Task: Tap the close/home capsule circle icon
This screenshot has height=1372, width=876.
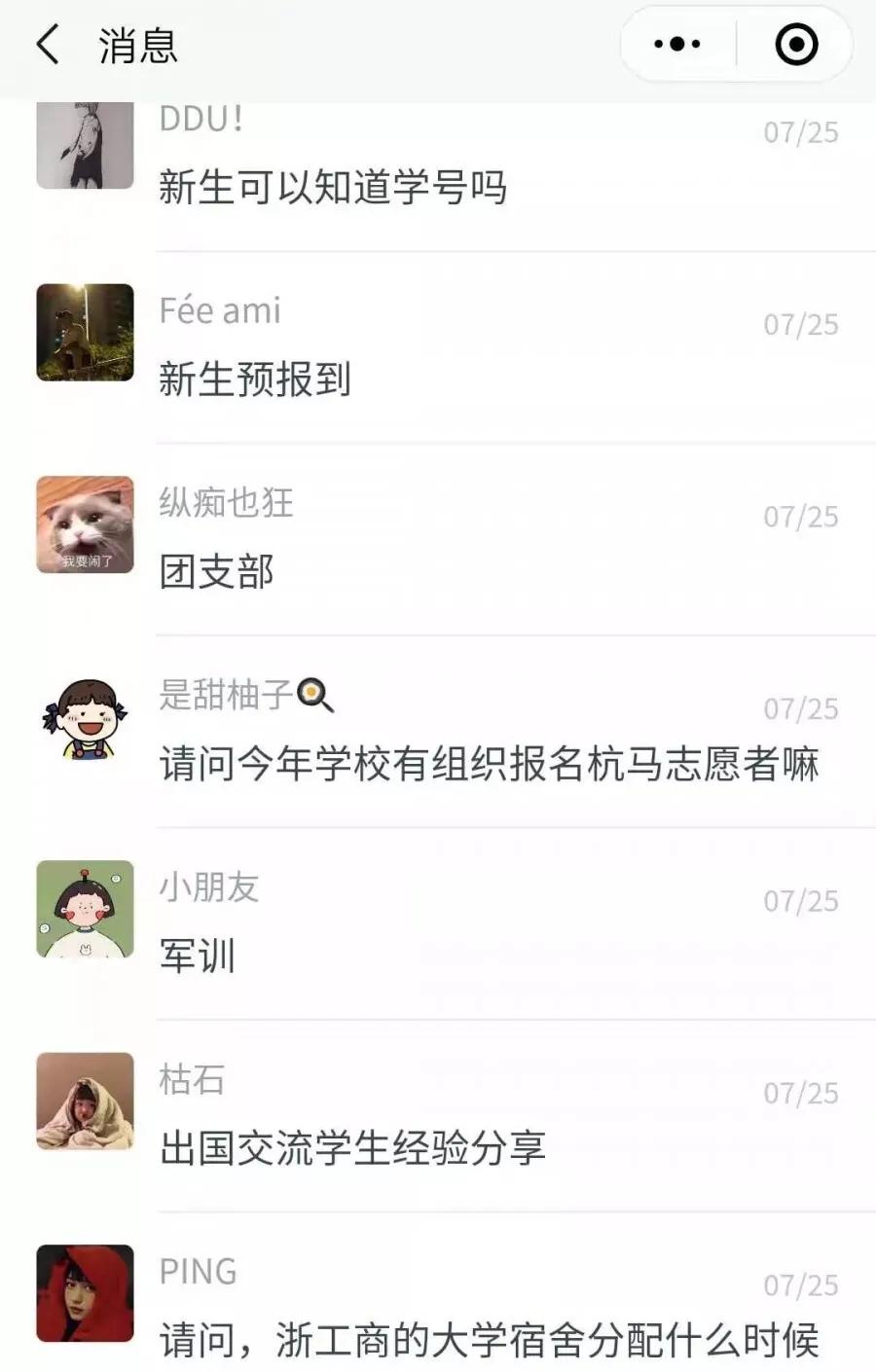Action: (794, 44)
